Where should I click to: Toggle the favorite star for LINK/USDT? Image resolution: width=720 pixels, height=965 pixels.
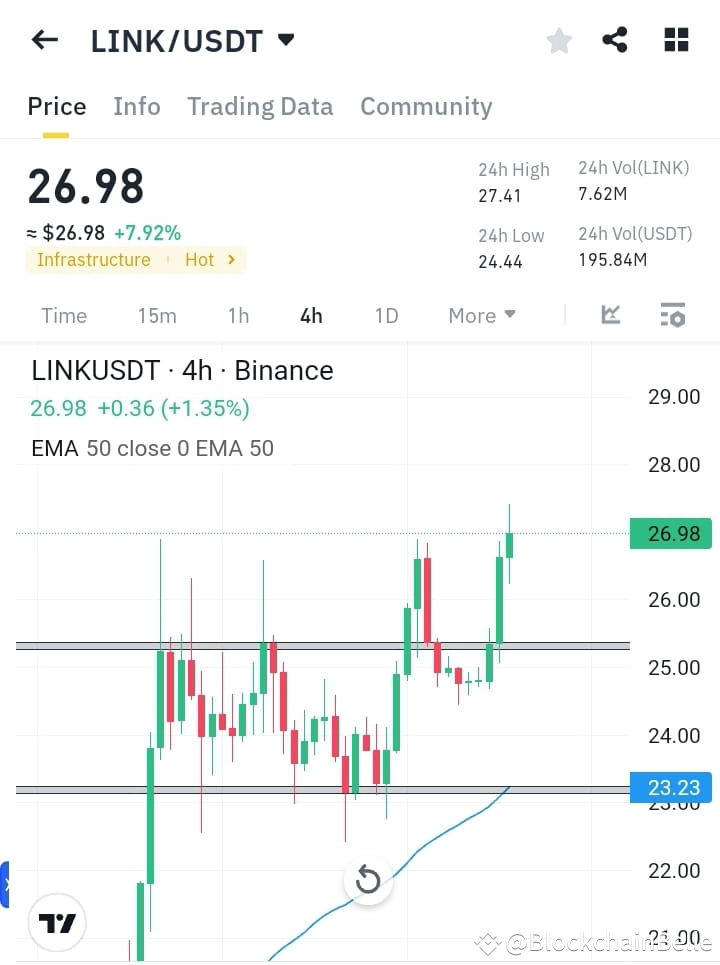(x=558, y=39)
